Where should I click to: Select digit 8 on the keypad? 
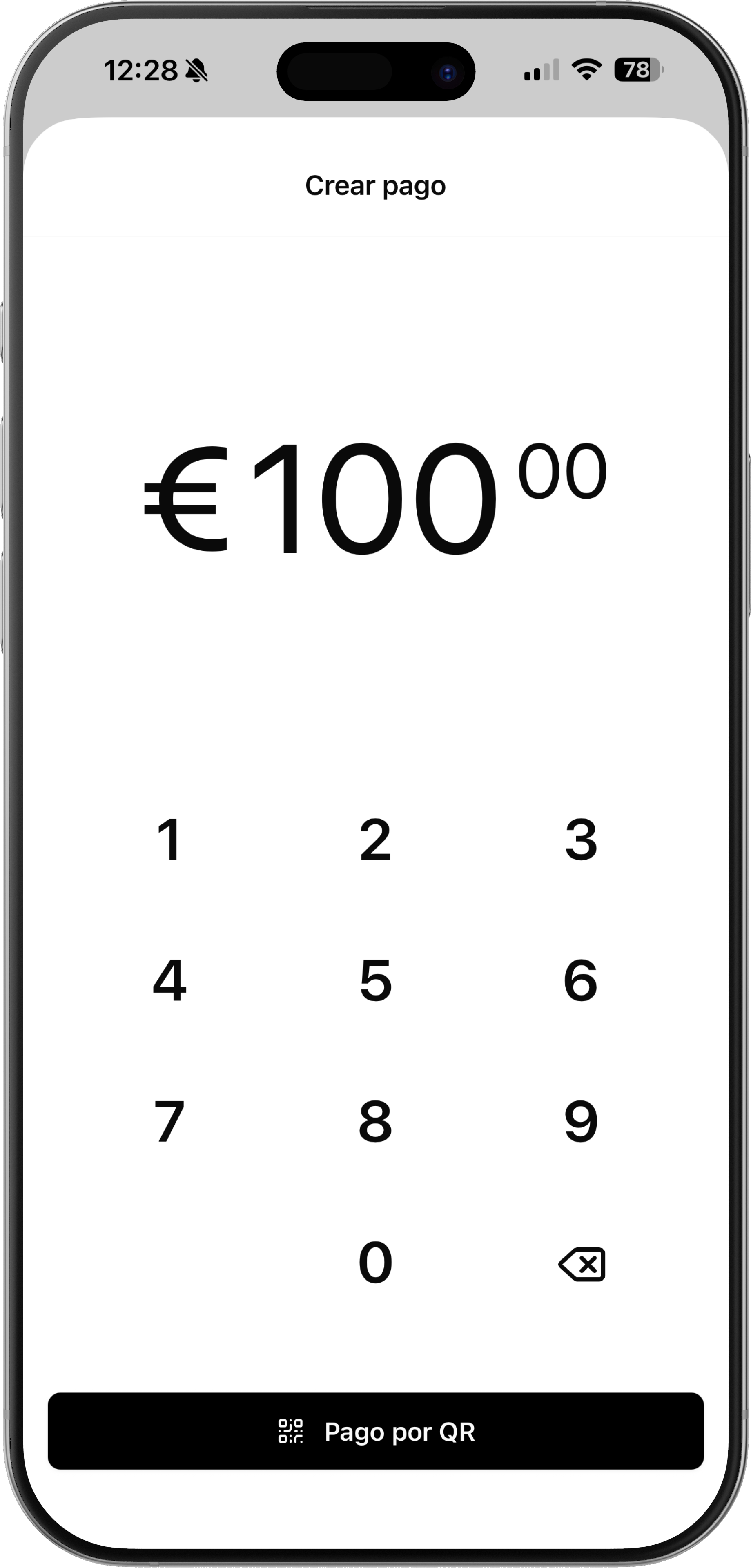tap(375, 1121)
